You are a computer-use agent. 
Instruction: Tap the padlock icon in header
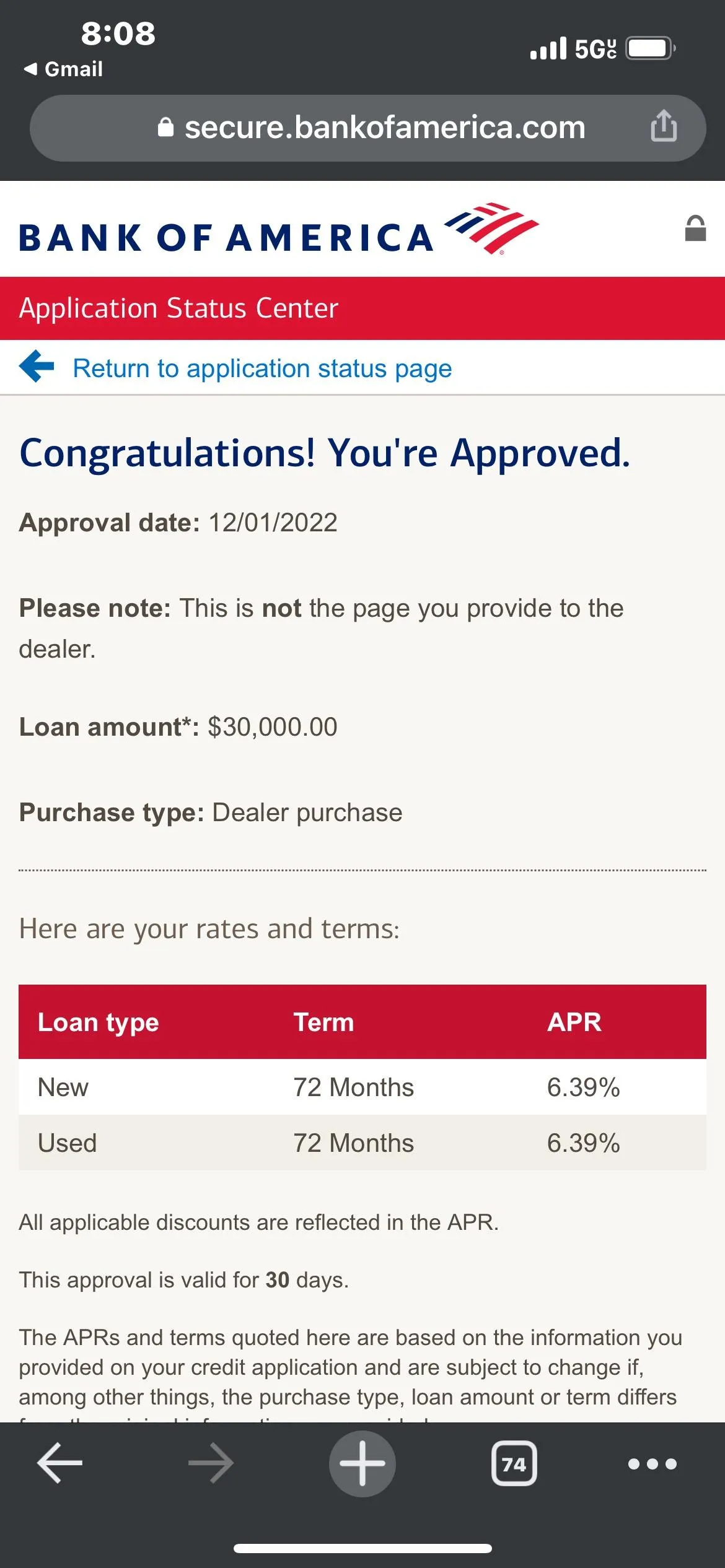point(695,229)
